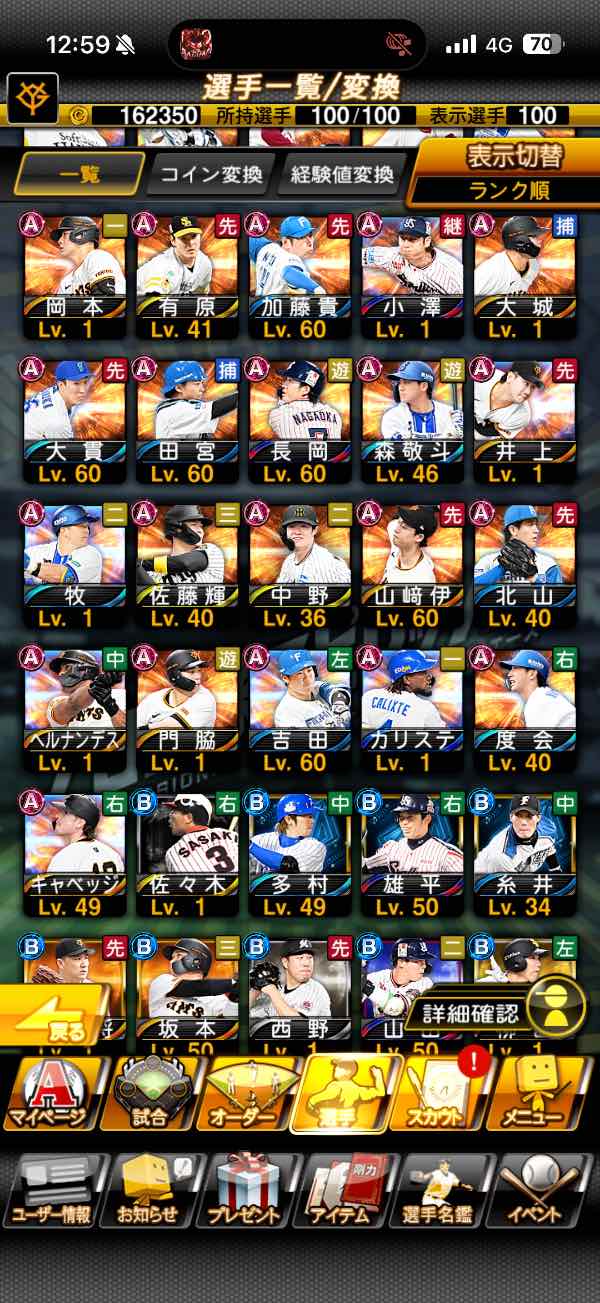Select the 一覧 tab
The image size is (600, 1303).
(x=80, y=175)
